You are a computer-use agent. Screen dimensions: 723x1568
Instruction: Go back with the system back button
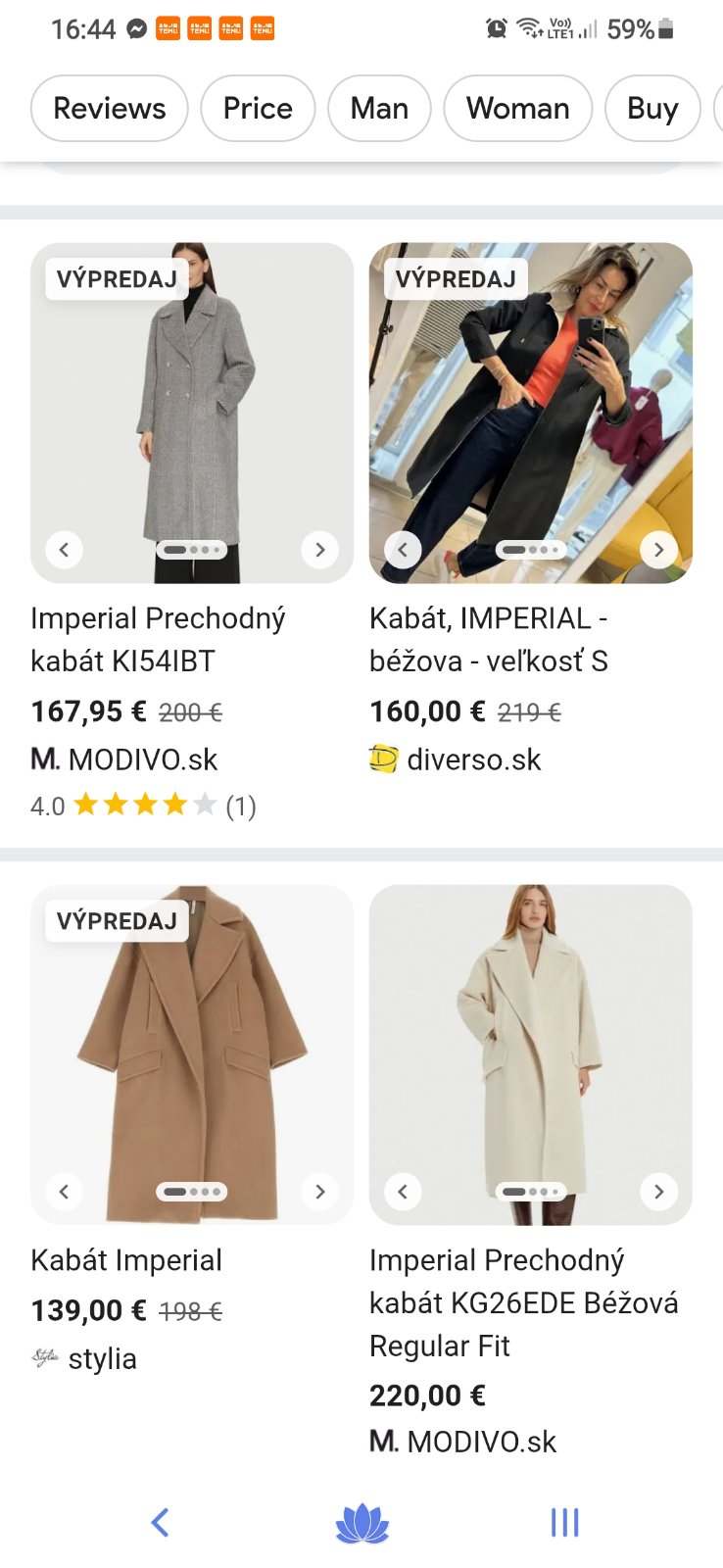tap(161, 1522)
